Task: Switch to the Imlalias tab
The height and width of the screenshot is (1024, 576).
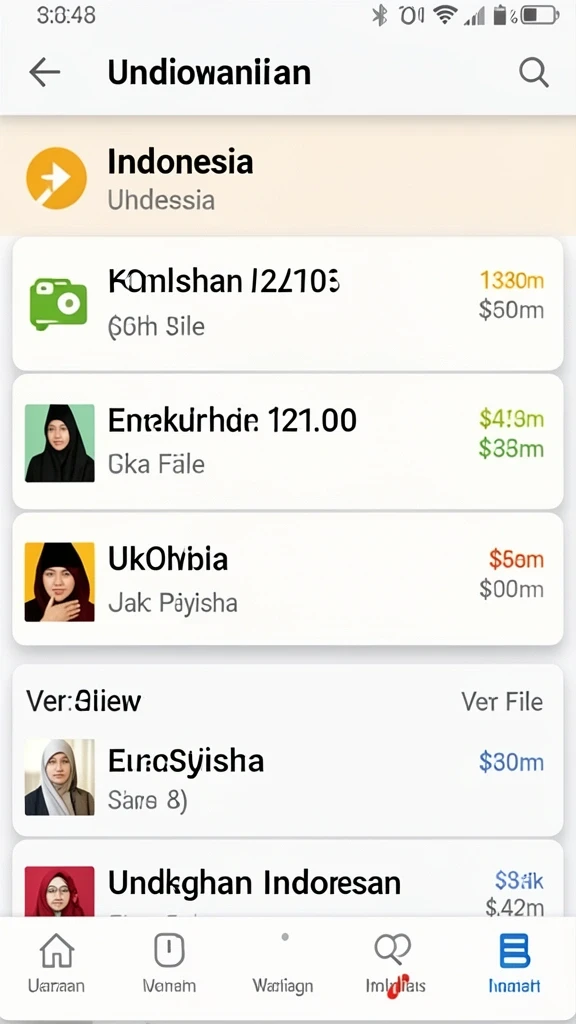Action: (394, 963)
